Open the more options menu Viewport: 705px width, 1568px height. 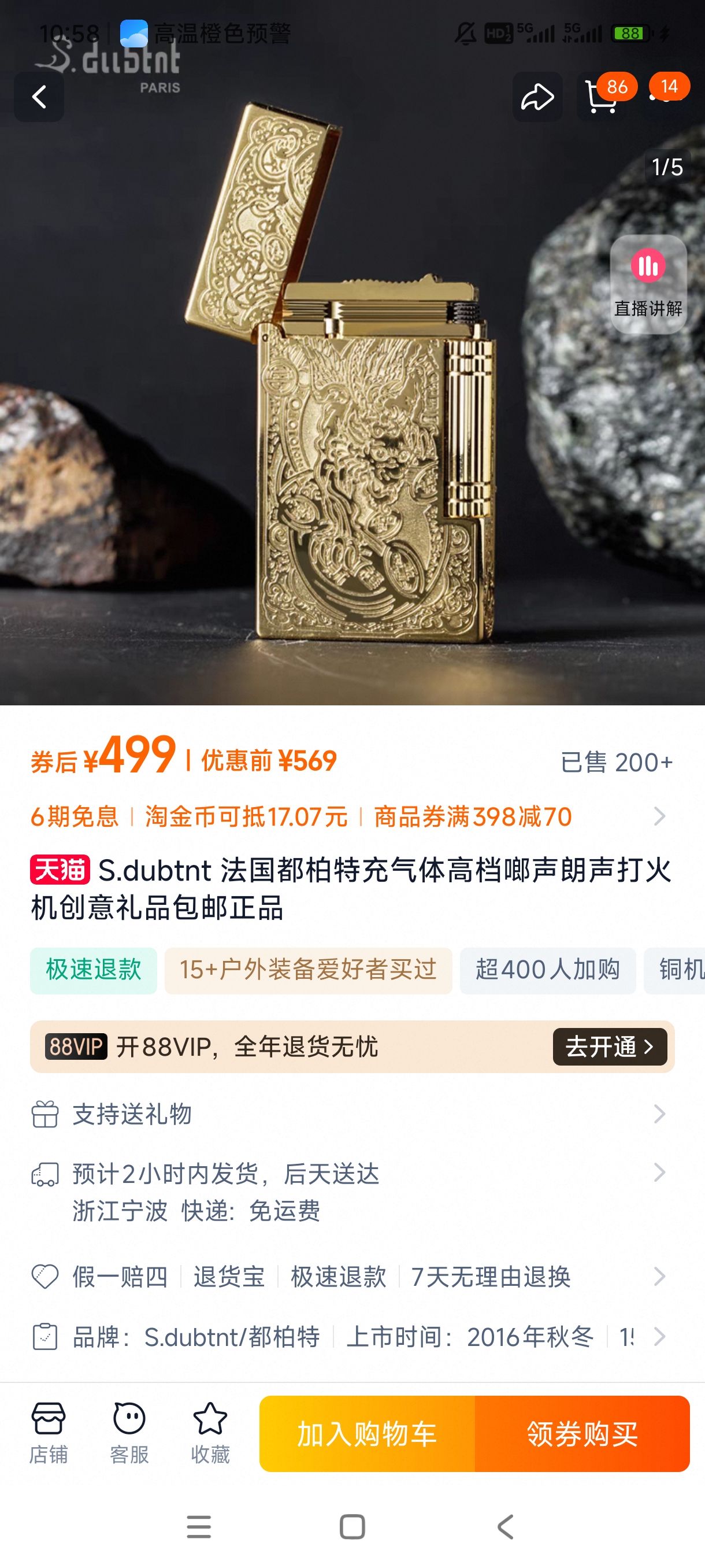click(x=663, y=97)
